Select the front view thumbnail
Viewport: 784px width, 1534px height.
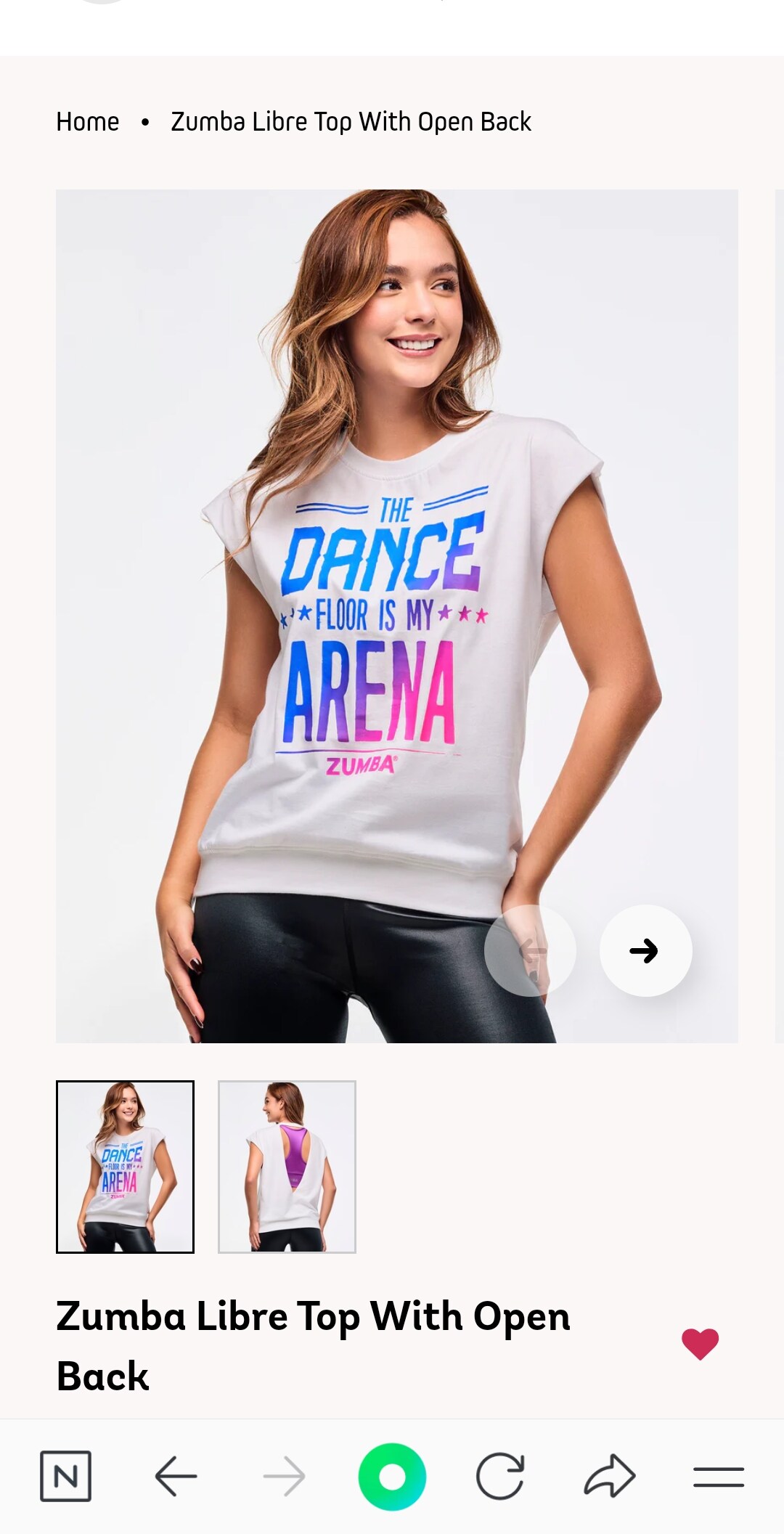(125, 1166)
